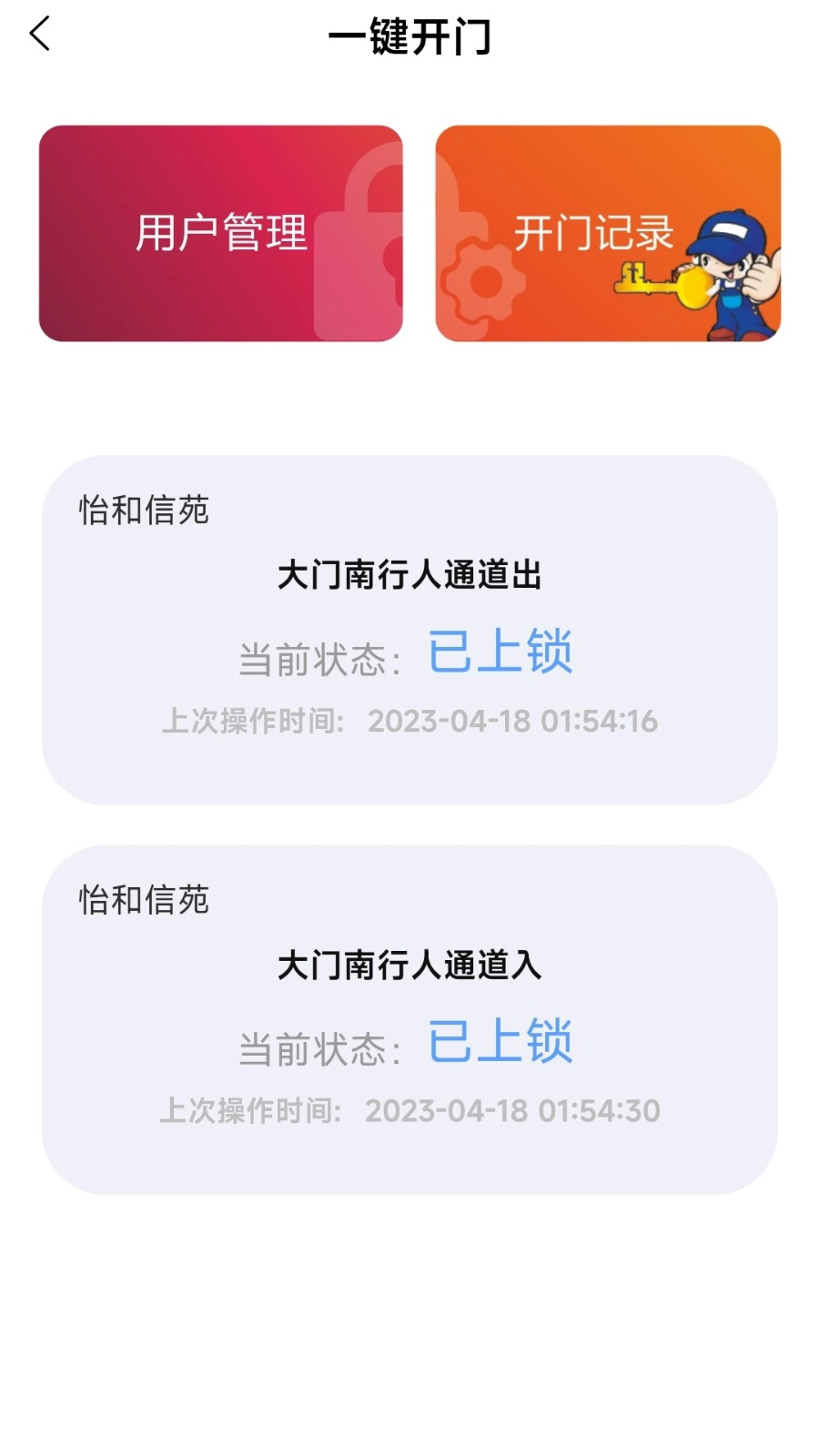Tap the 怡和信苑 community name on the first card

click(141, 511)
